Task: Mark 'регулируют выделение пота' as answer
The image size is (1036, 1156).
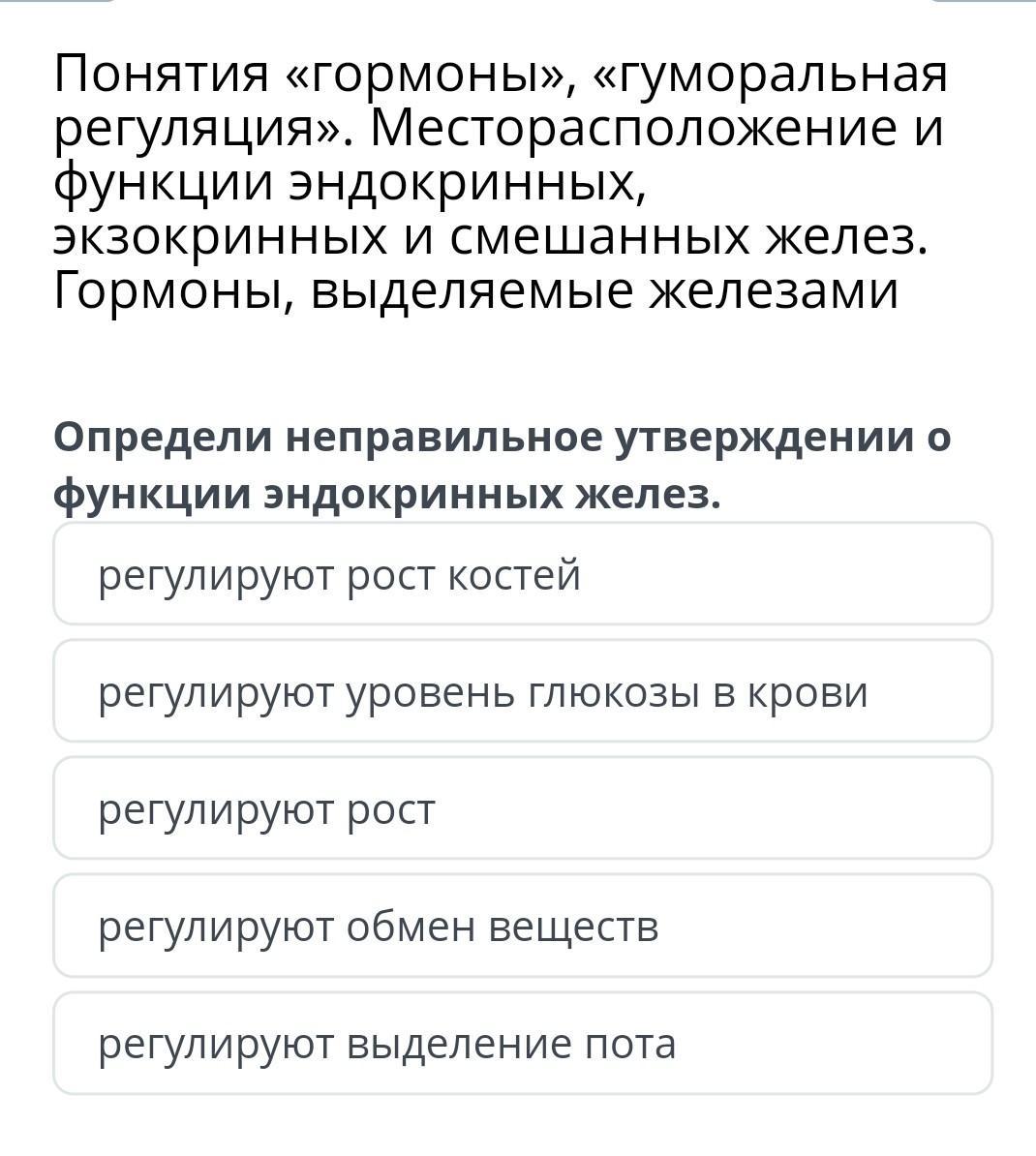Action: tap(523, 1043)
